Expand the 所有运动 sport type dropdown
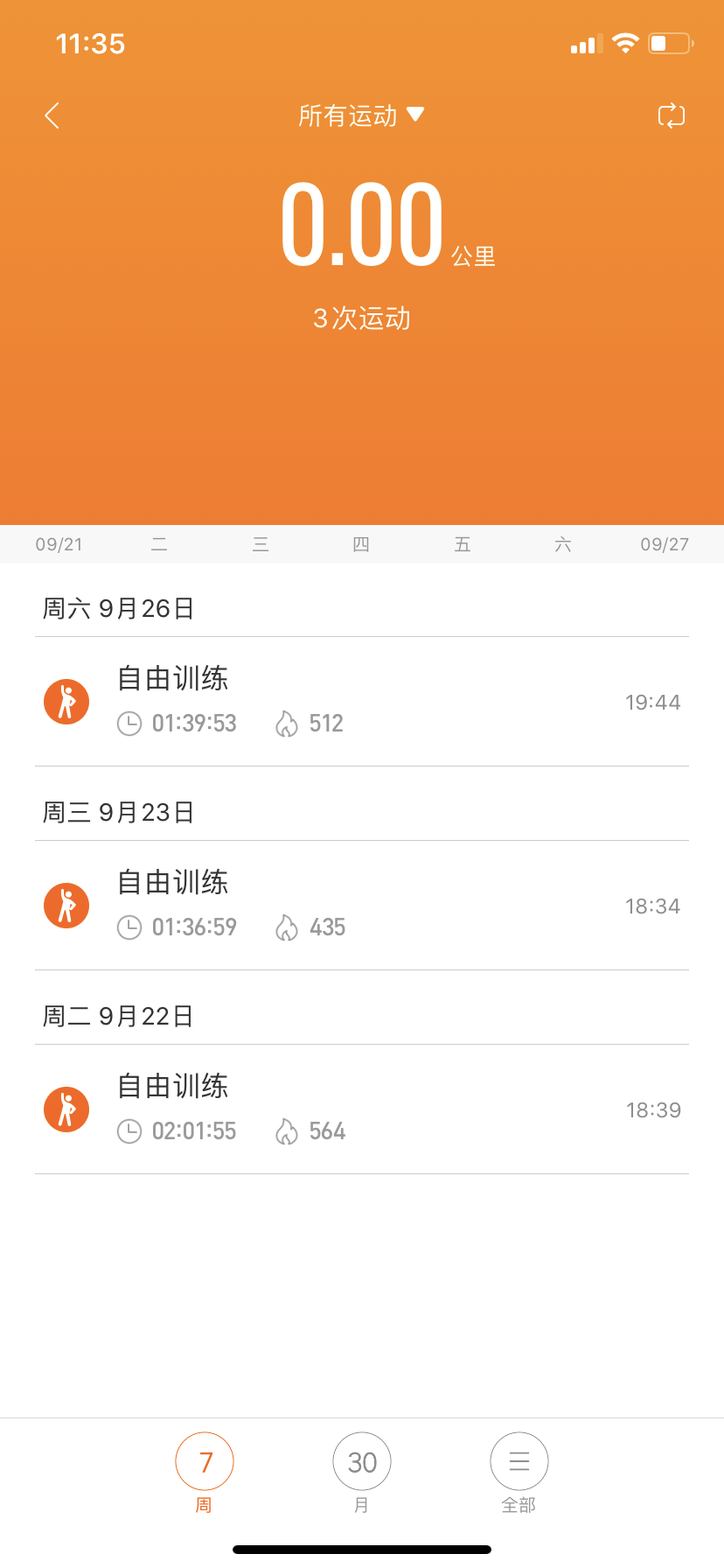 (x=361, y=115)
